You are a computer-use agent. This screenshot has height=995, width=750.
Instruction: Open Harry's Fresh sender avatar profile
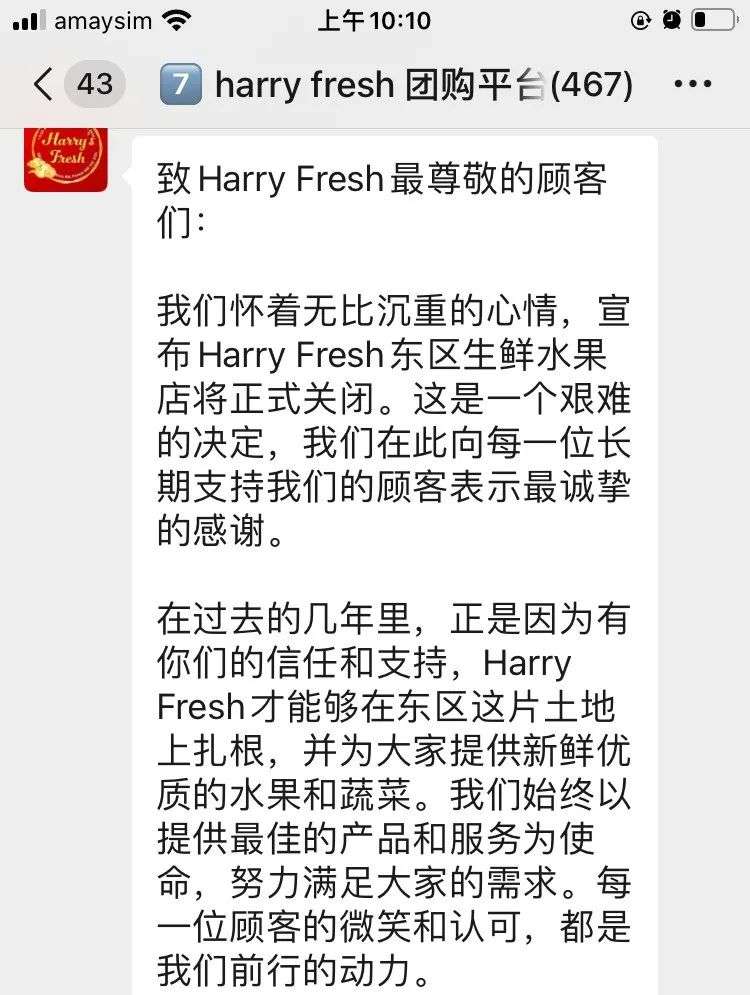(x=66, y=158)
